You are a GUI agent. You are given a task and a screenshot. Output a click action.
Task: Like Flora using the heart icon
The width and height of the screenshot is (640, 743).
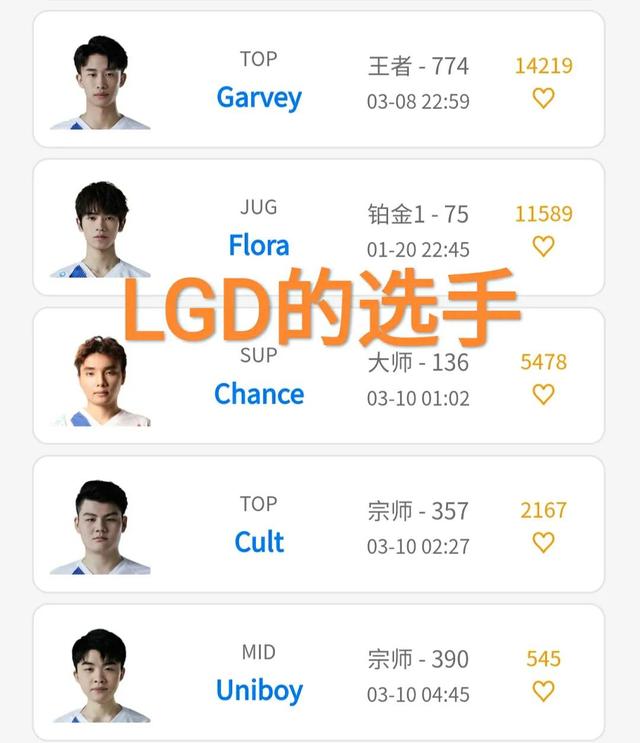(543, 246)
